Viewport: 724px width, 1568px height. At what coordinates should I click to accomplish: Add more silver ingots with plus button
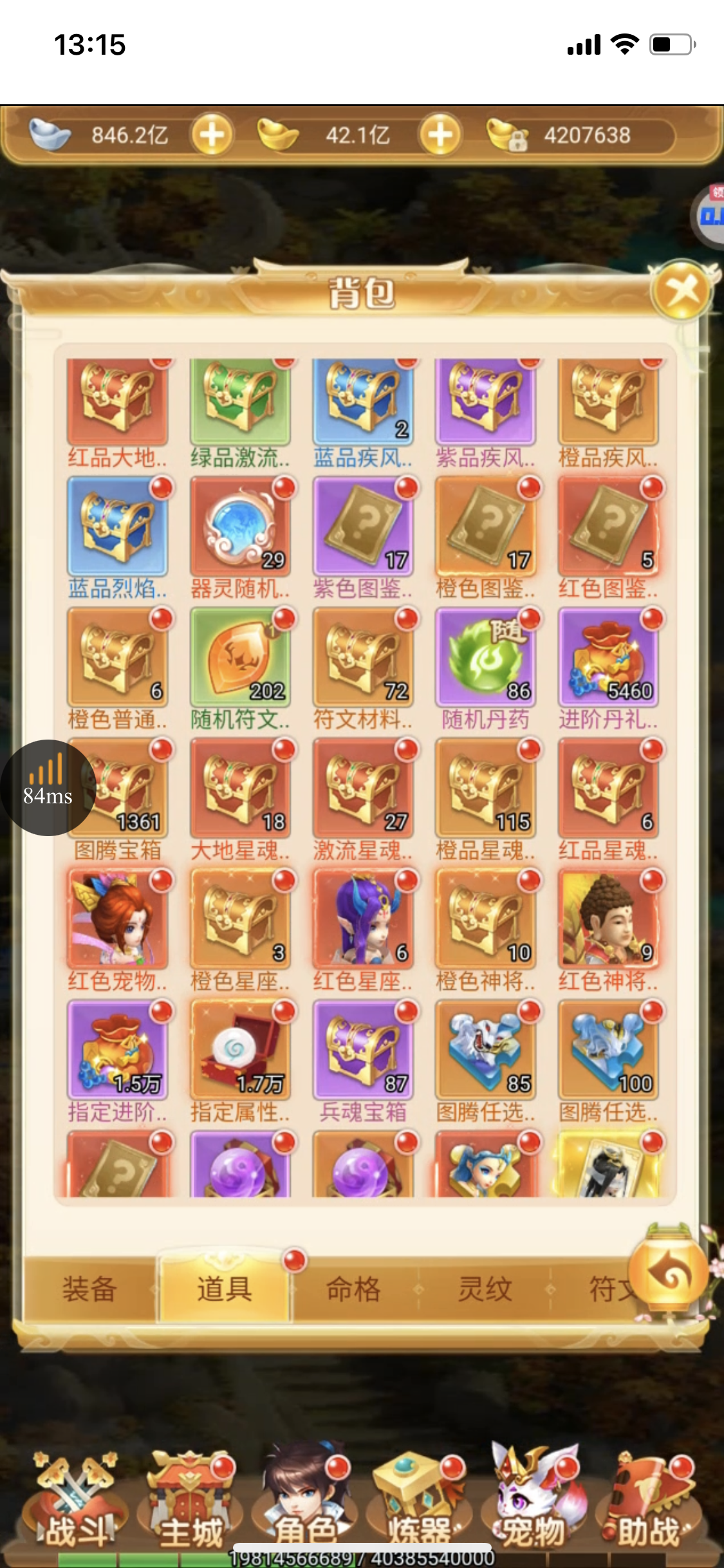pyautogui.click(x=212, y=135)
